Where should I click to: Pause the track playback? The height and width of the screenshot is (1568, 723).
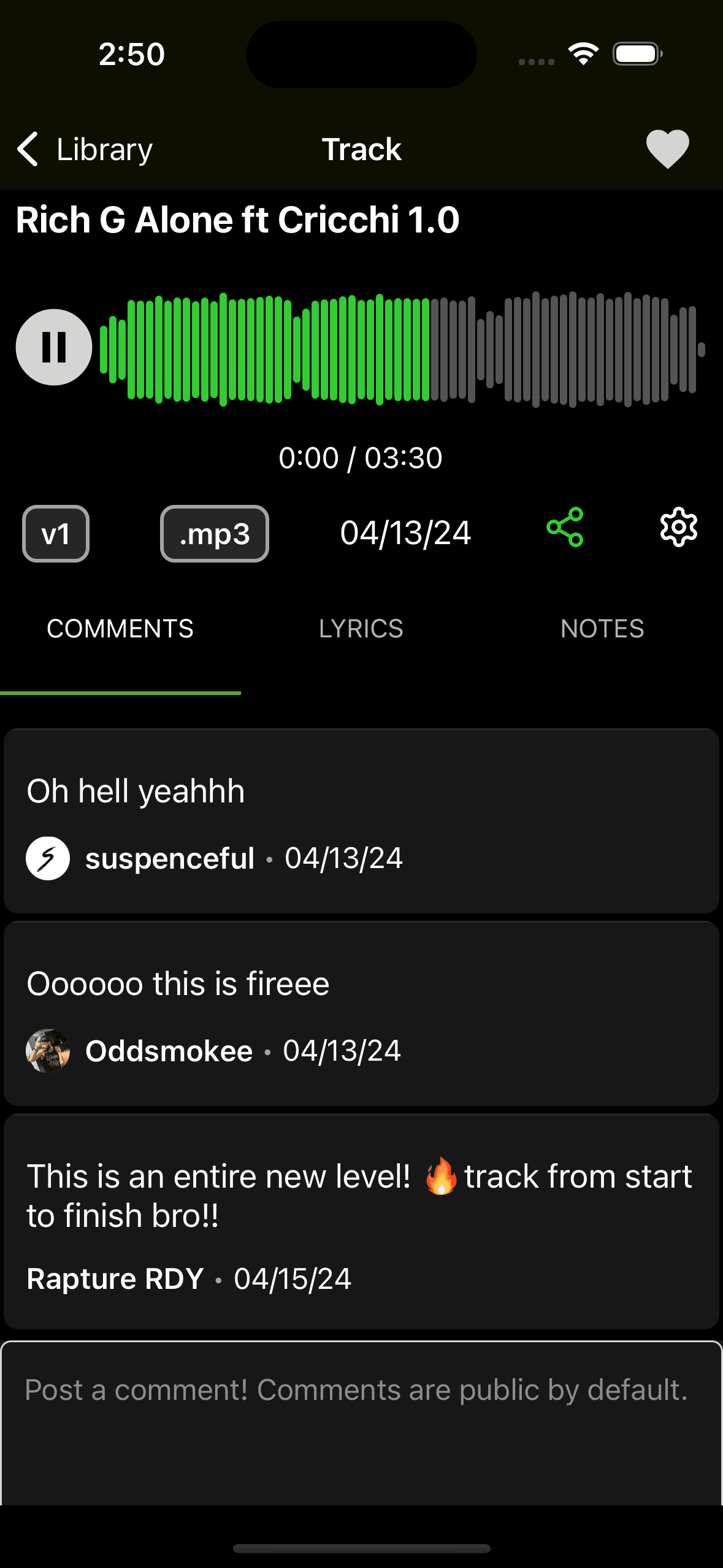click(x=54, y=347)
